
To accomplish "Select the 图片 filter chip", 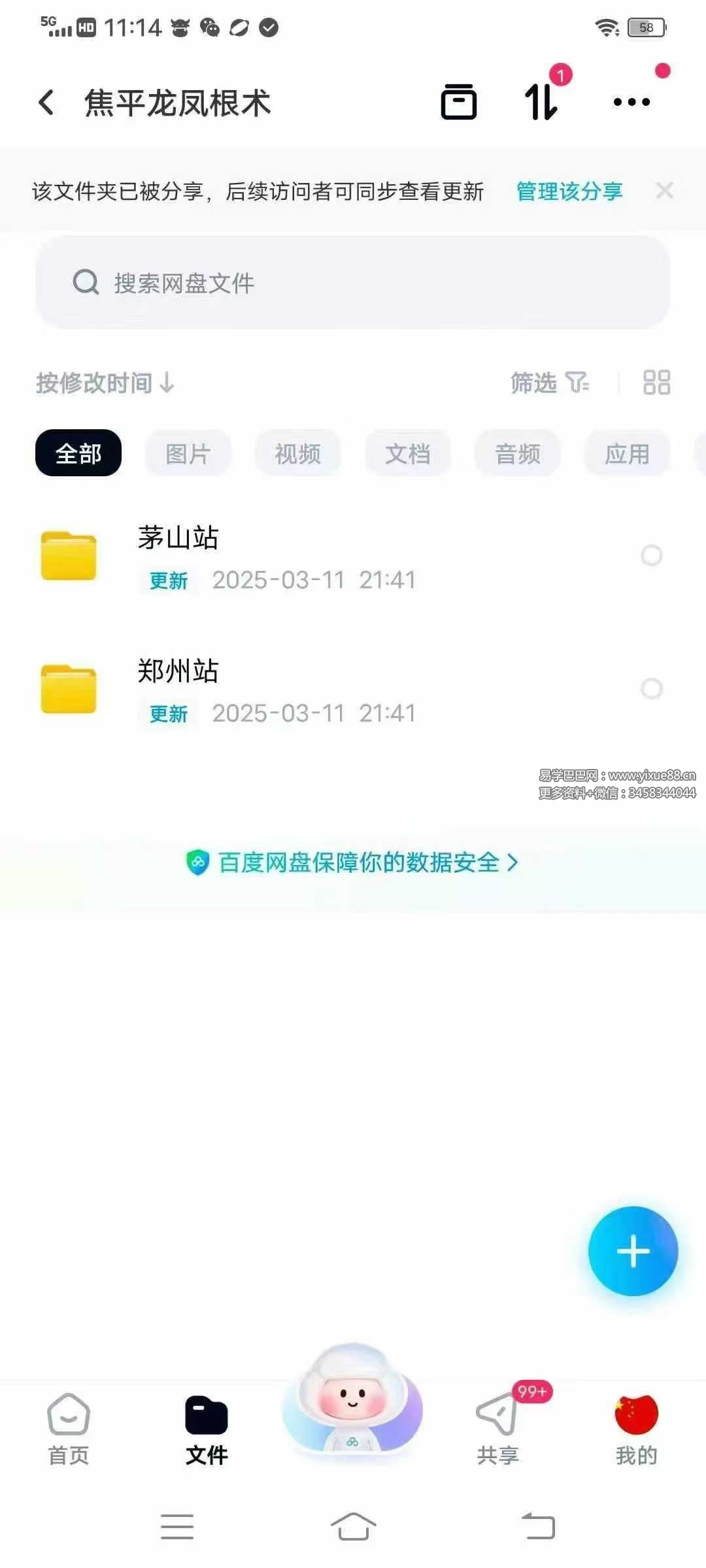I will click(x=188, y=453).
